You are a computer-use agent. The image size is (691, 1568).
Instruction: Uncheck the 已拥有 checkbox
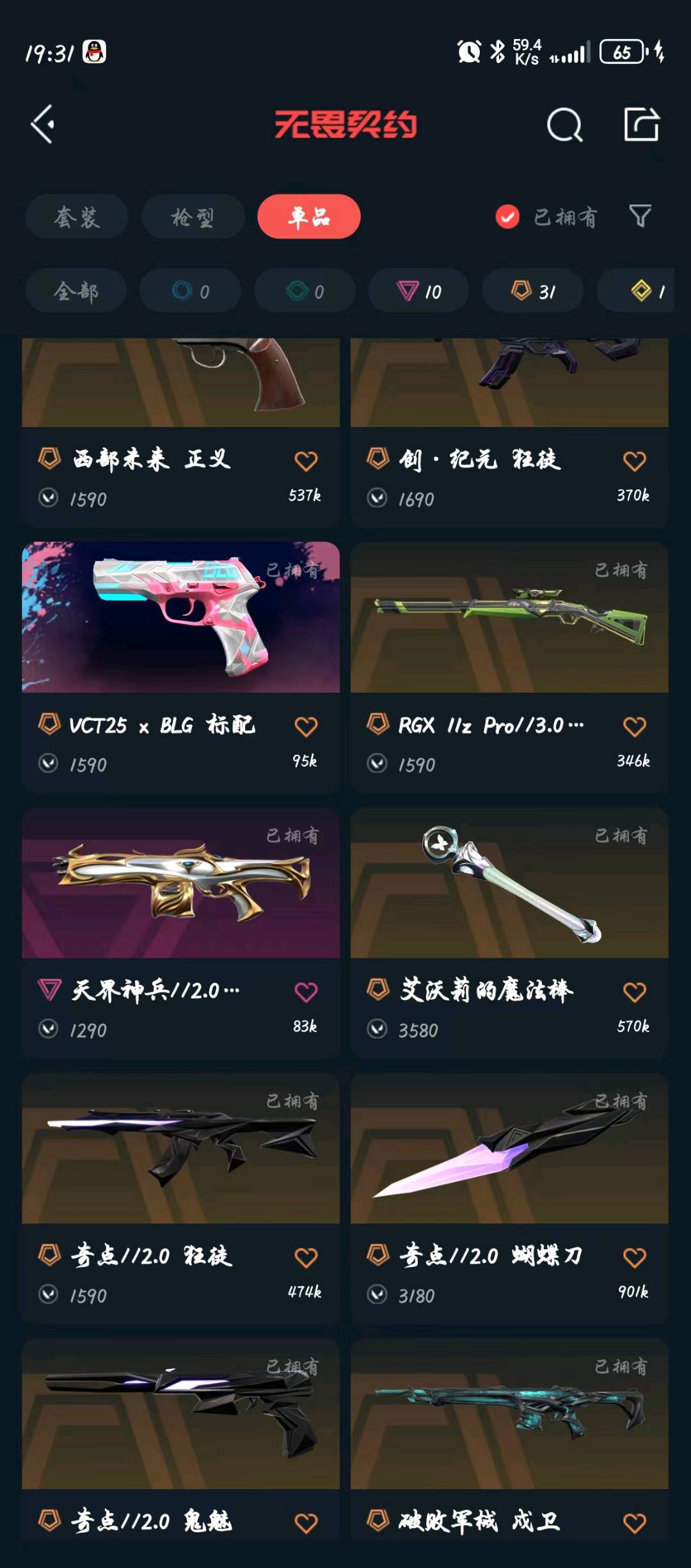pyautogui.click(x=507, y=217)
